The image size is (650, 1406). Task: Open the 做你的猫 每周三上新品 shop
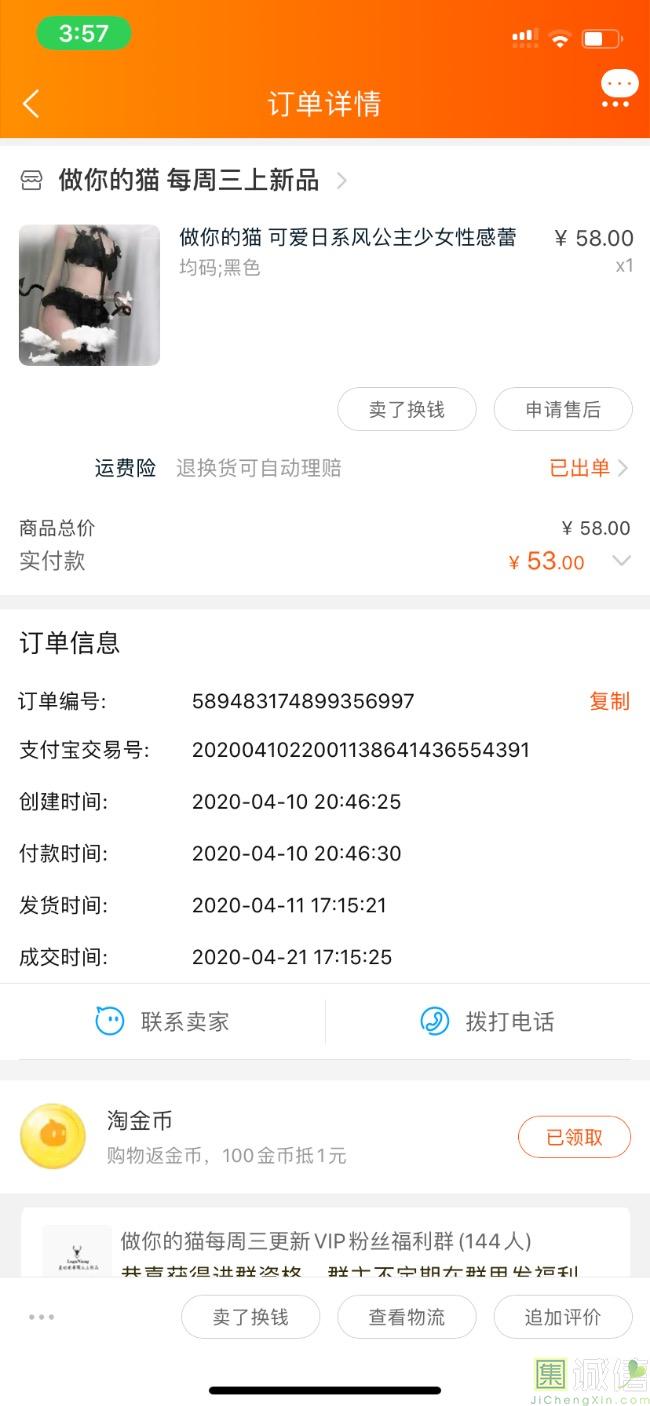(189, 180)
